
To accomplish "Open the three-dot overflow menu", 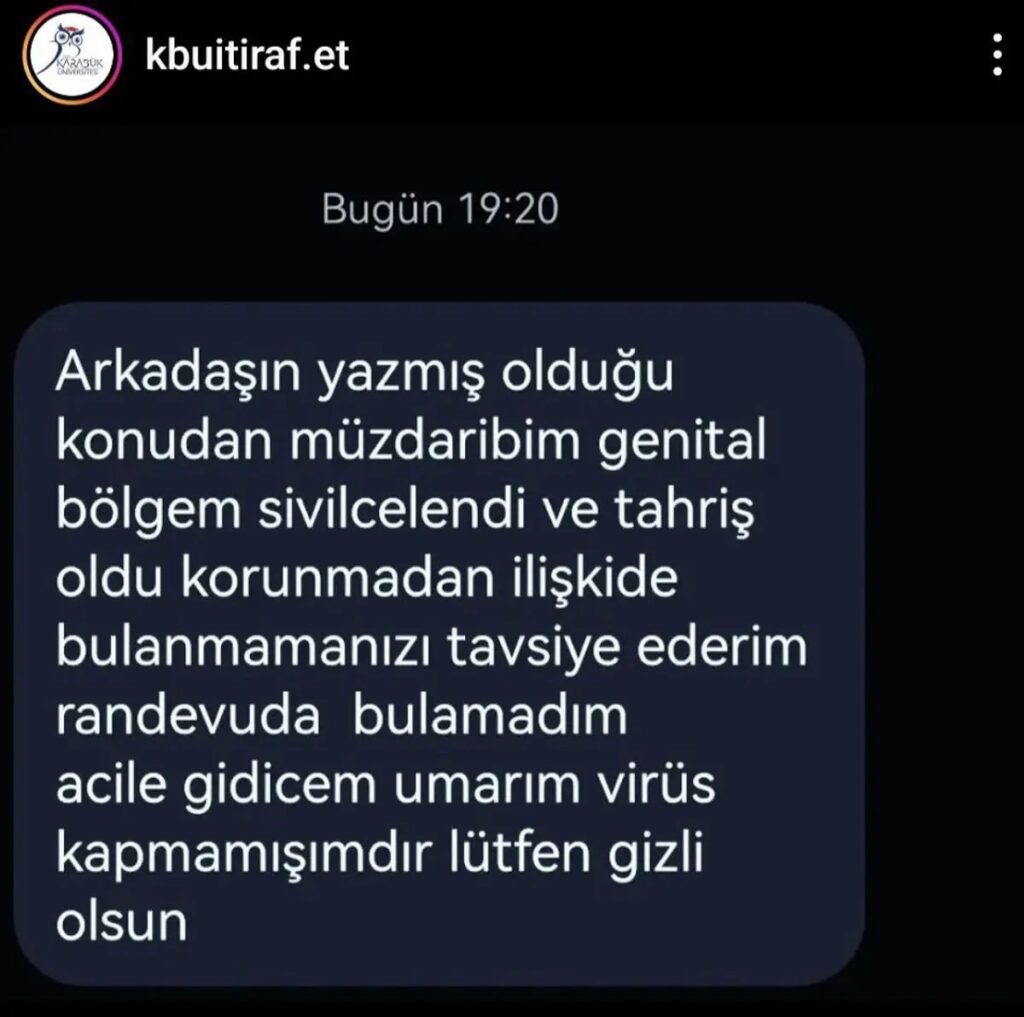I will pos(996,55).
